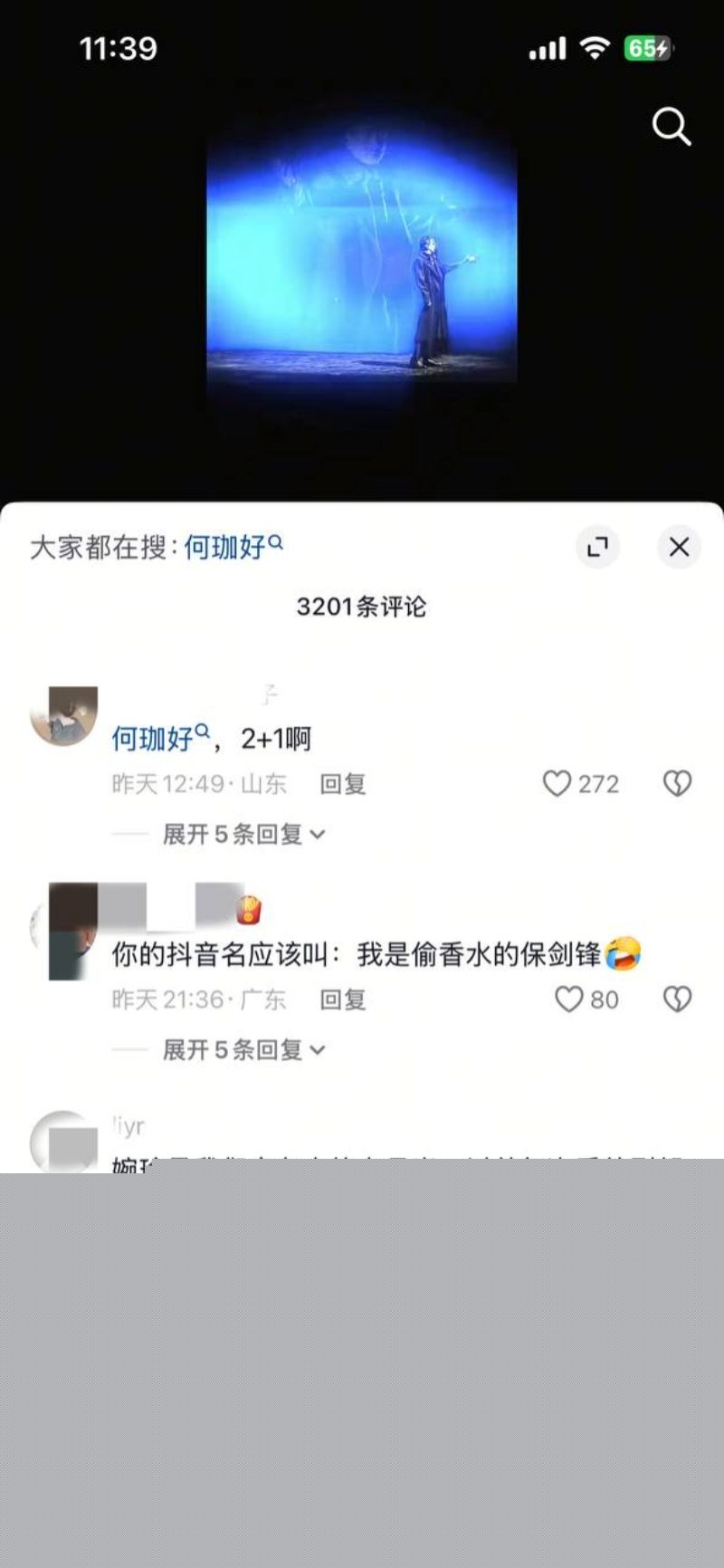Viewport: 724px width, 1568px height.
Task: Dislike the 保剑锋 comment using the broken-heart icon
Action: [x=677, y=999]
